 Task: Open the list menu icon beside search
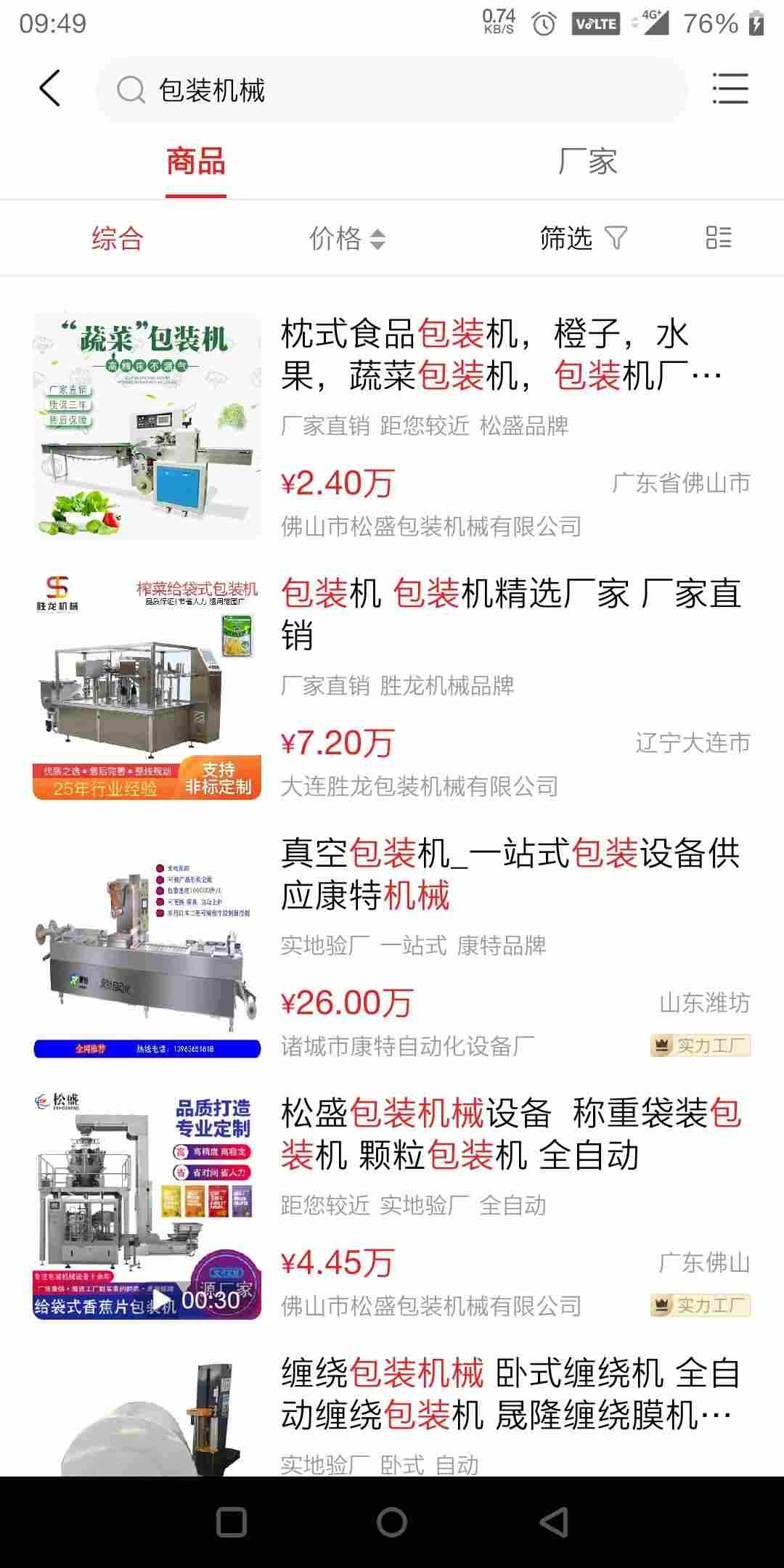[730, 89]
